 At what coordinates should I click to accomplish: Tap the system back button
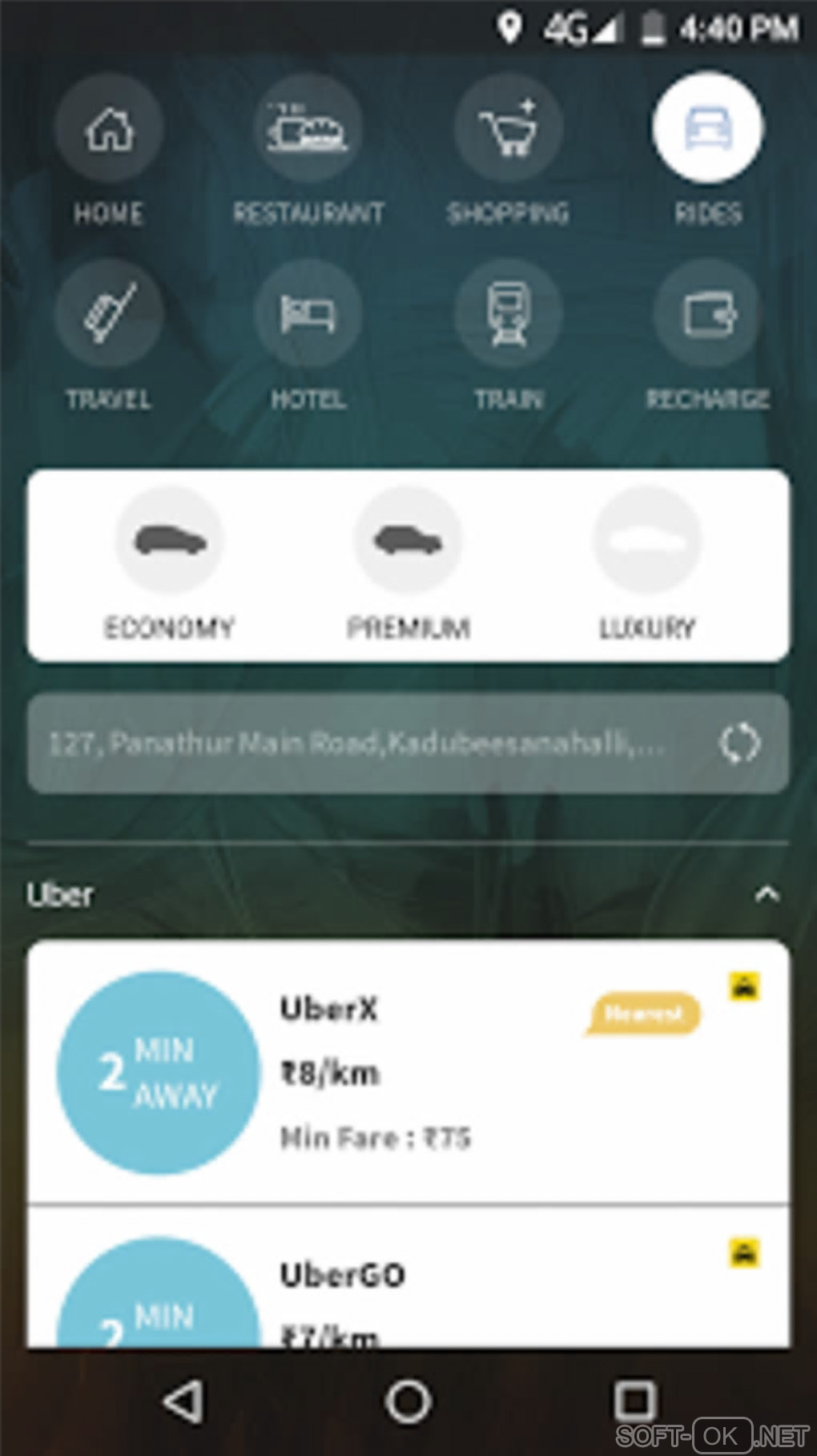tap(183, 1402)
